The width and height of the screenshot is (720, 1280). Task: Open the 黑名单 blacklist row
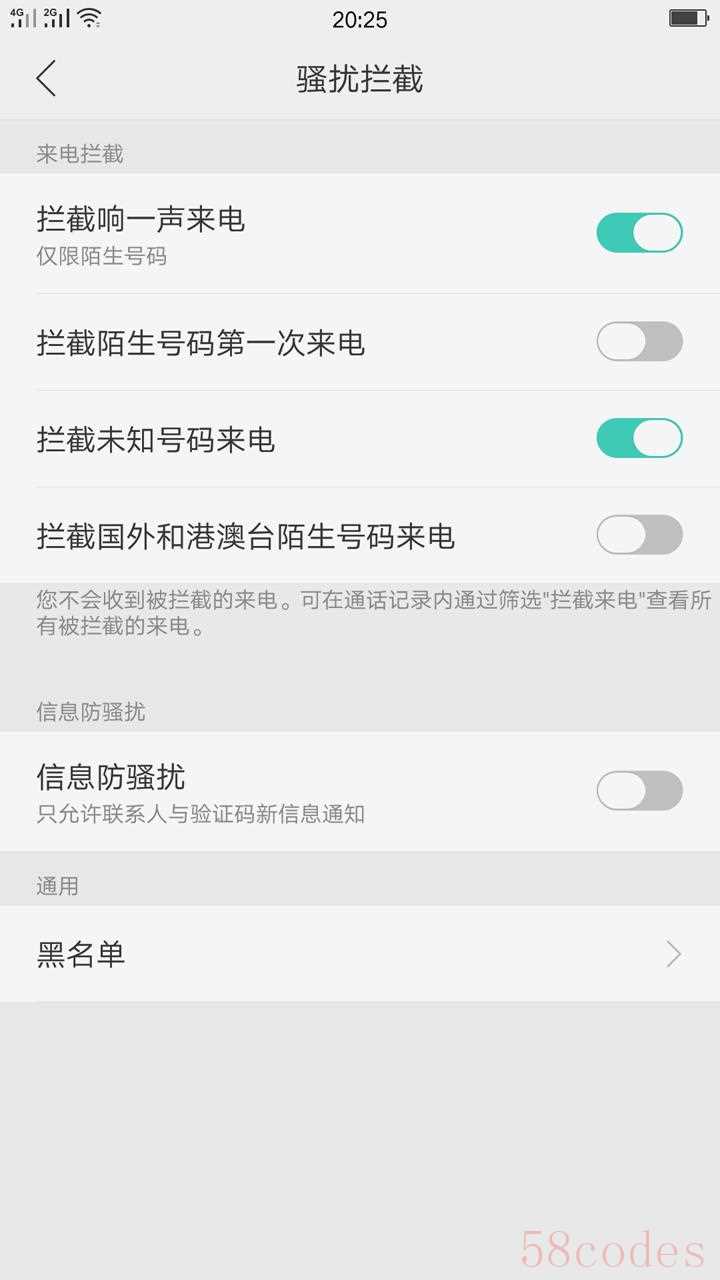[360, 954]
